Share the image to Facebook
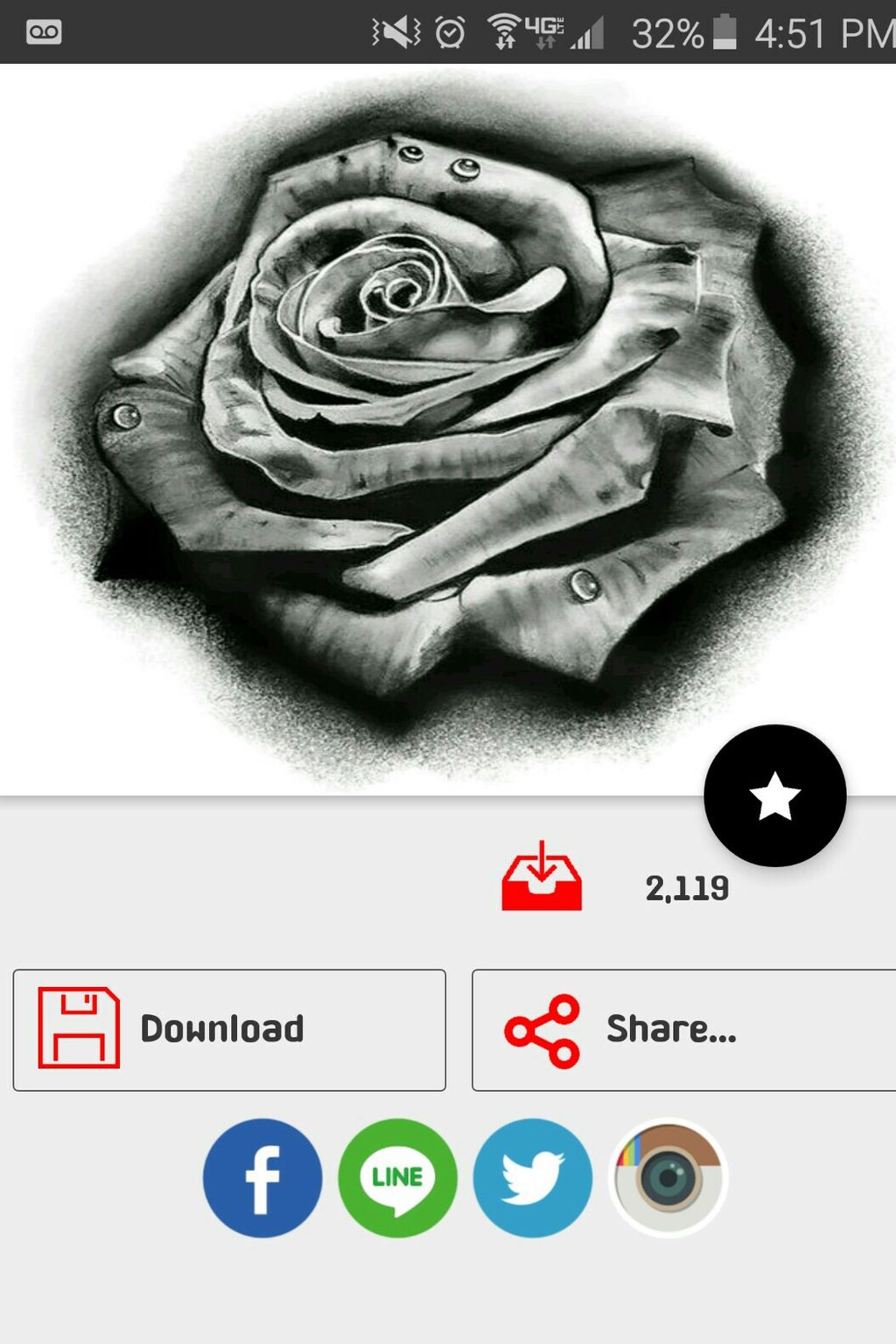The width and height of the screenshot is (896, 1344). coord(262,1178)
